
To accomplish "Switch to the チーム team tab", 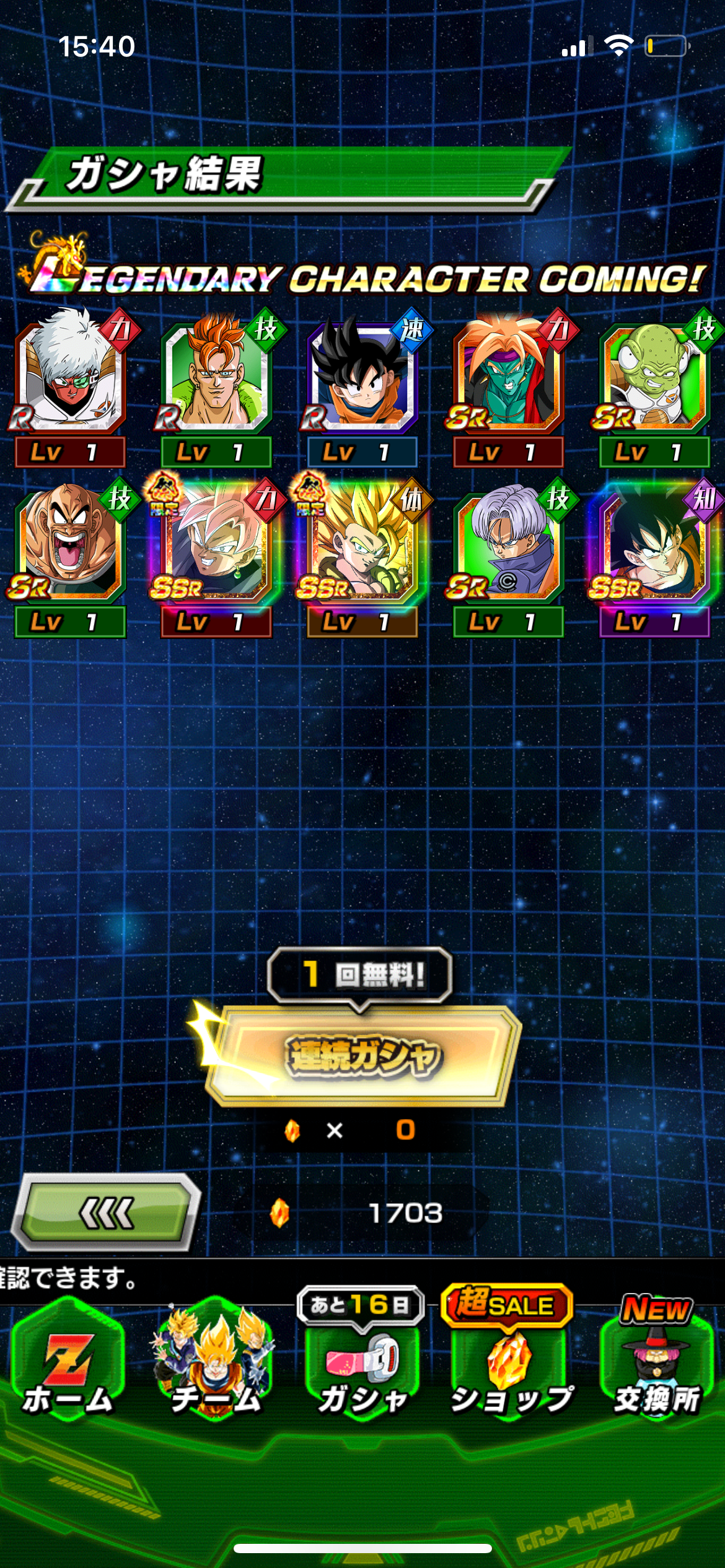I will tap(214, 1362).
